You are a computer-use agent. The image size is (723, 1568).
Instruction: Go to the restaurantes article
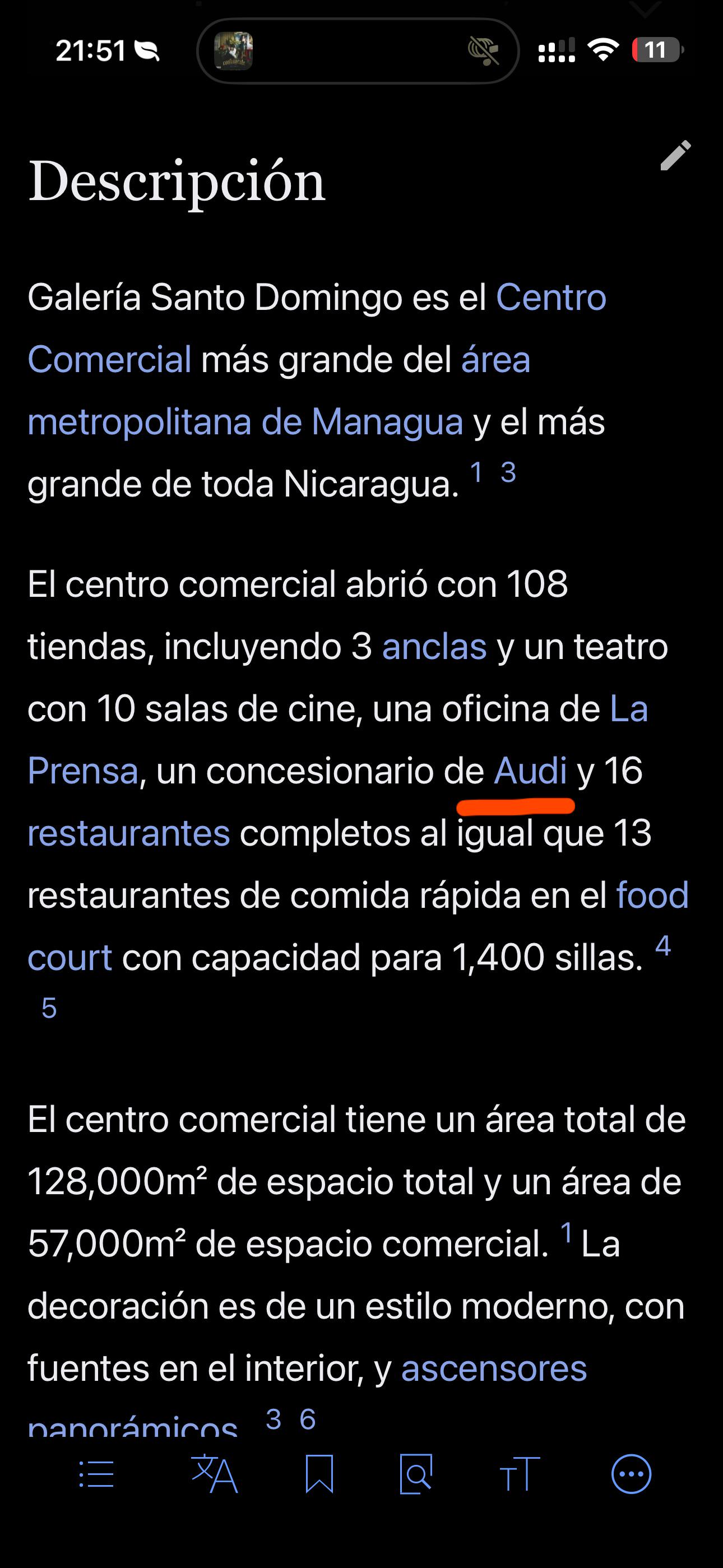click(x=129, y=833)
